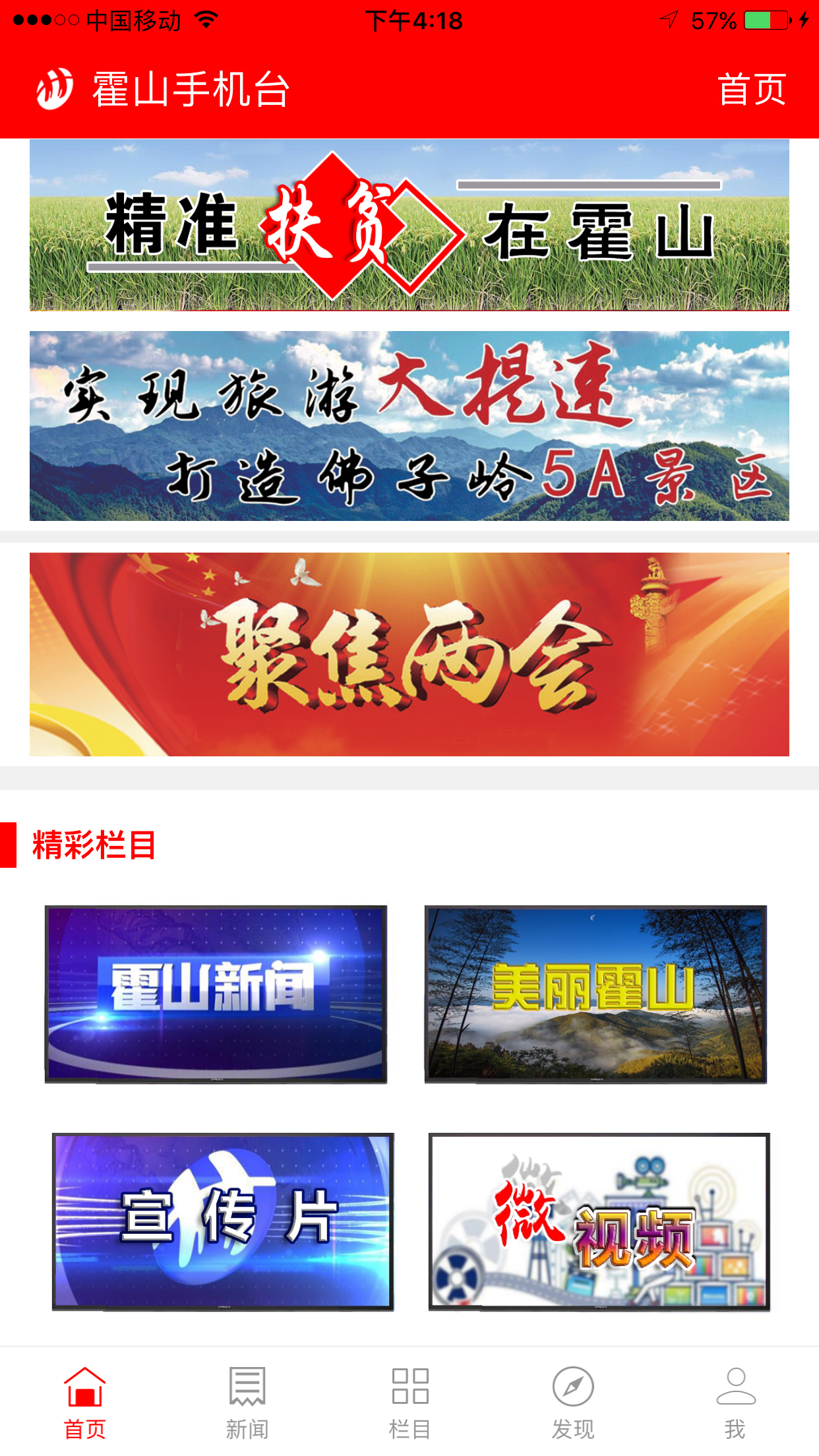Open the 宣传片 column
The width and height of the screenshot is (819, 1456).
pyautogui.click(x=223, y=1222)
